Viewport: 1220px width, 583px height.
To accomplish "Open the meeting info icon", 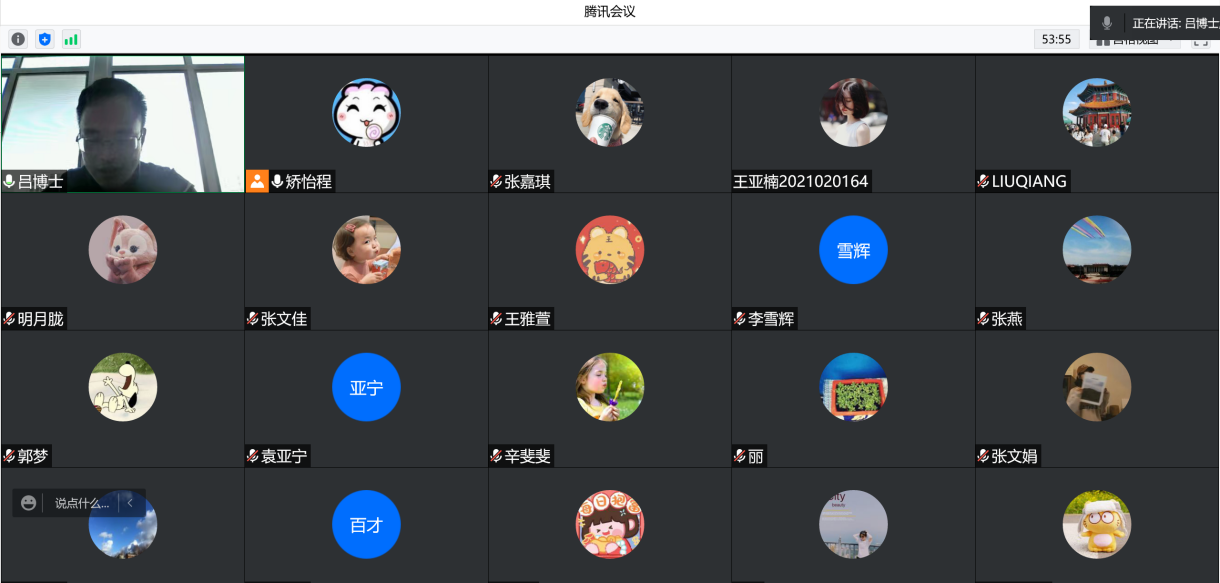I will pos(18,39).
